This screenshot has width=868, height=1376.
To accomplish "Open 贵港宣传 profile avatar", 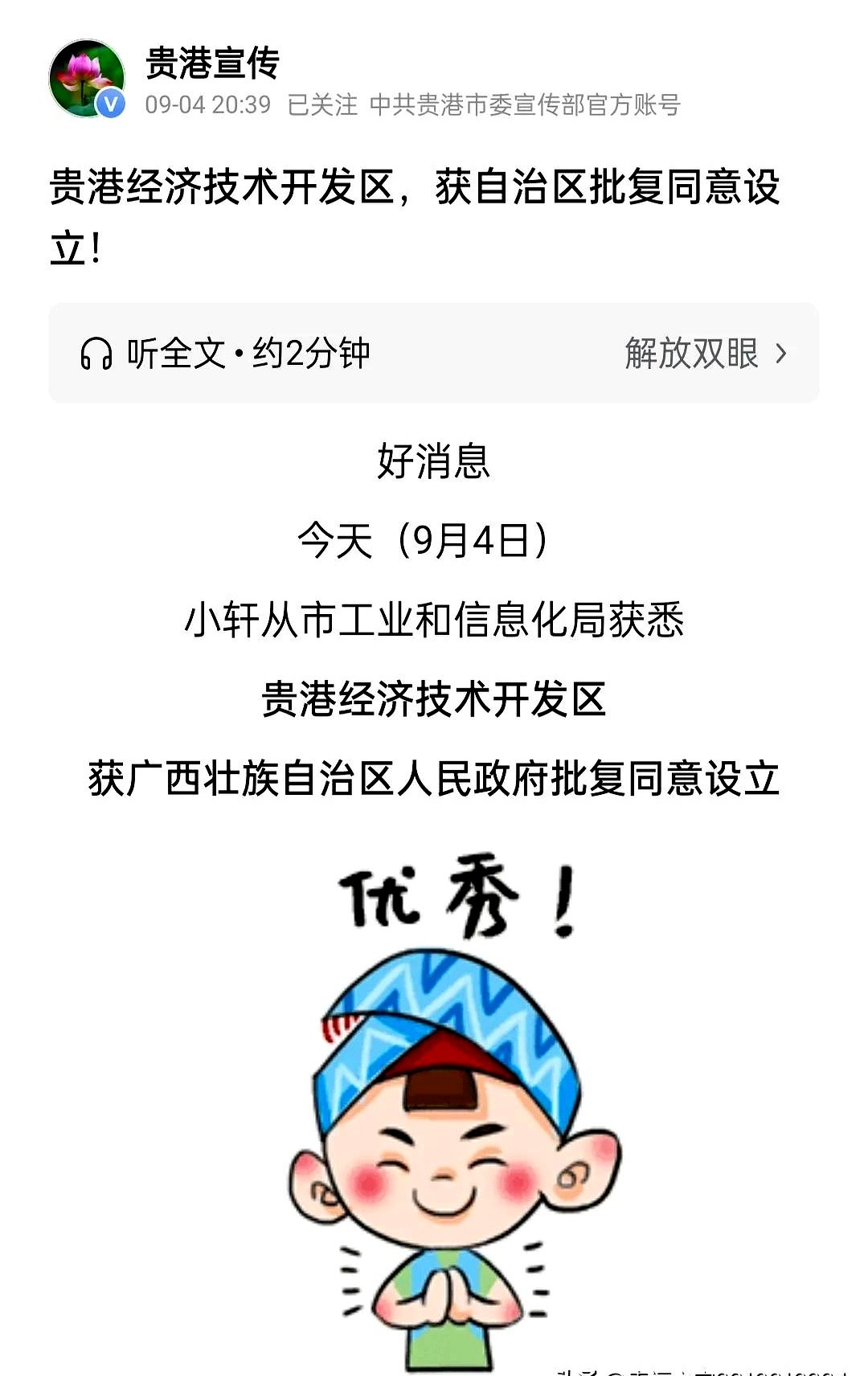I will [87, 79].
